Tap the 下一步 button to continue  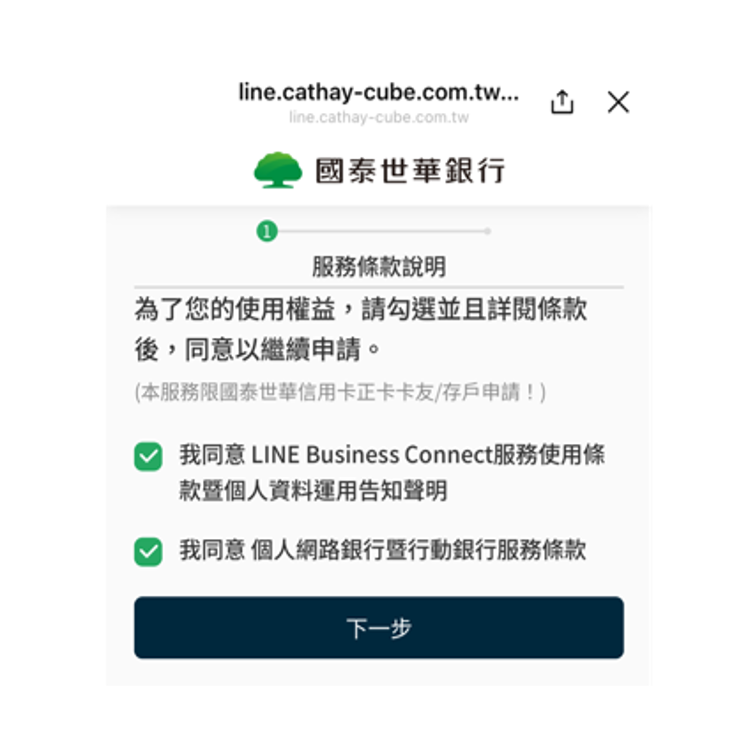coord(378,628)
